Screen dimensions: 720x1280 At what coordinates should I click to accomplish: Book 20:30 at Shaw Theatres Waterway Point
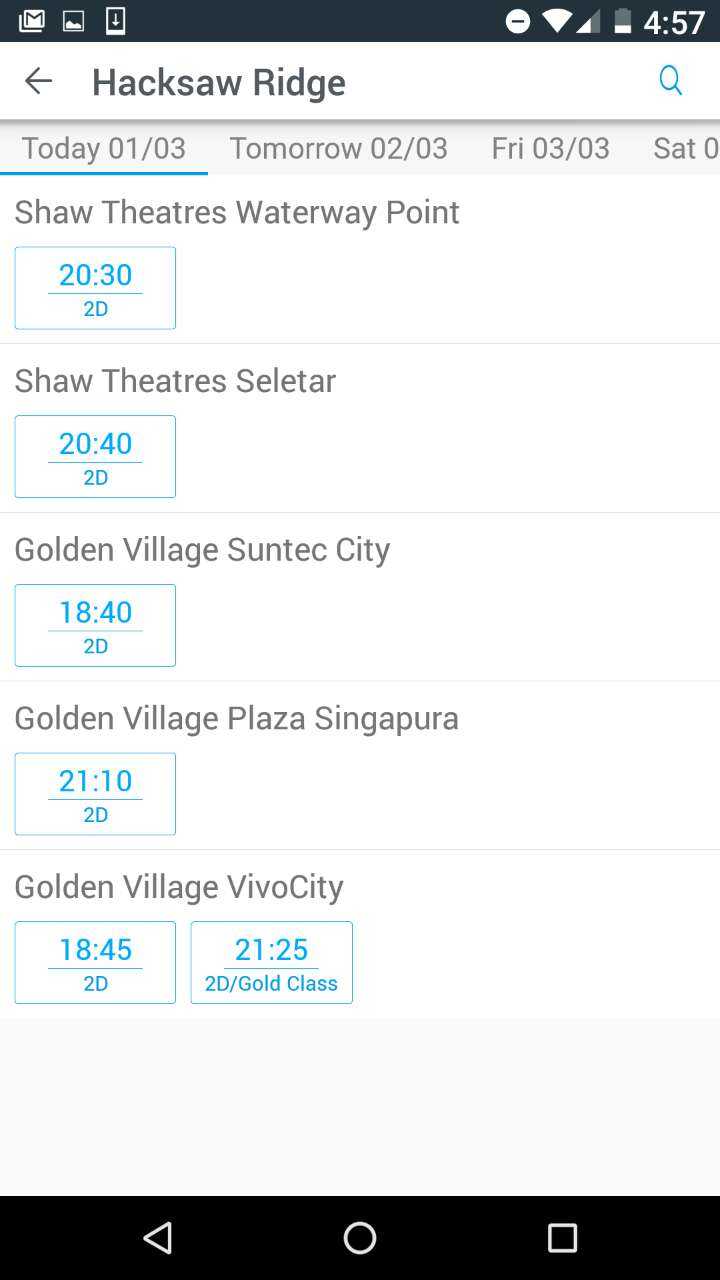pos(95,288)
